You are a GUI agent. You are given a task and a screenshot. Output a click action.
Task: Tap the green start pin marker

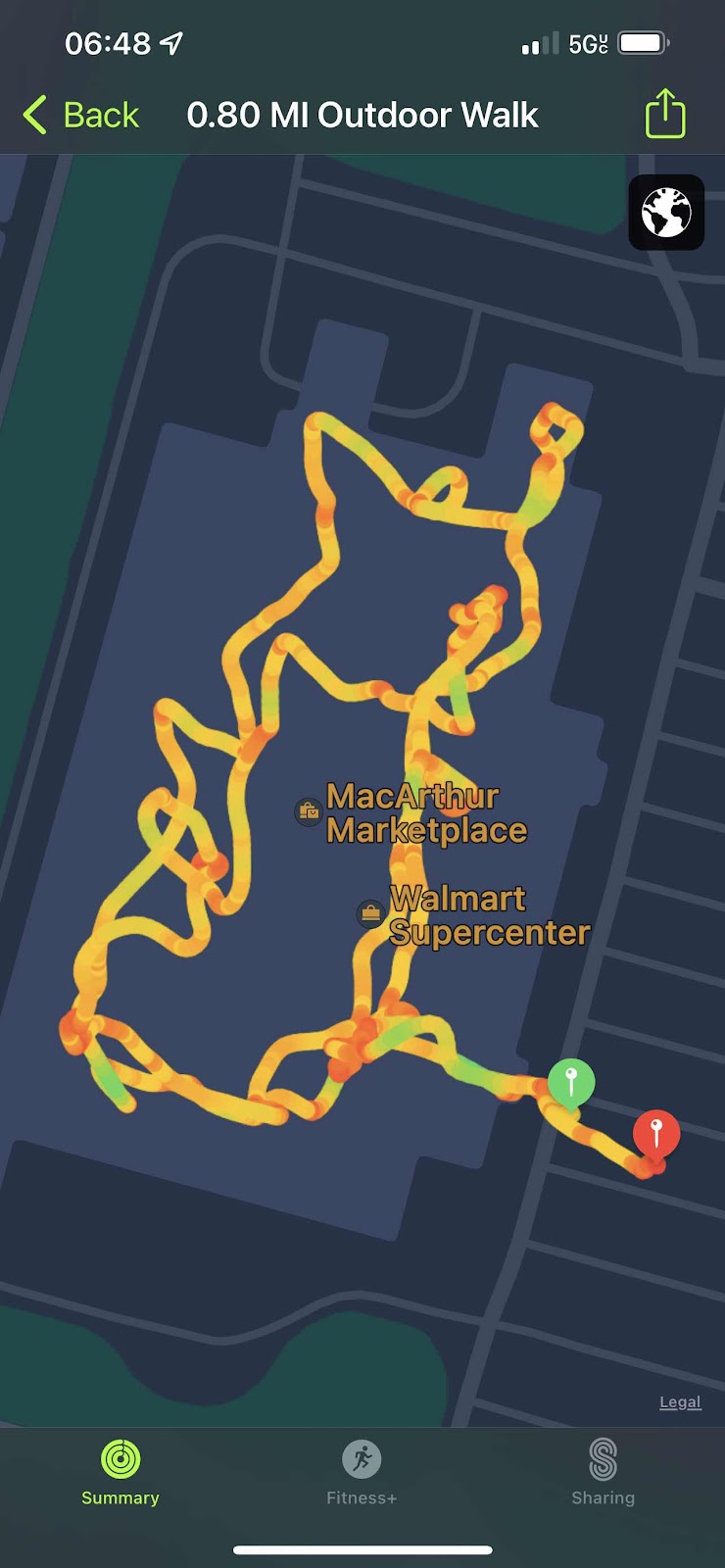(x=571, y=1082)
